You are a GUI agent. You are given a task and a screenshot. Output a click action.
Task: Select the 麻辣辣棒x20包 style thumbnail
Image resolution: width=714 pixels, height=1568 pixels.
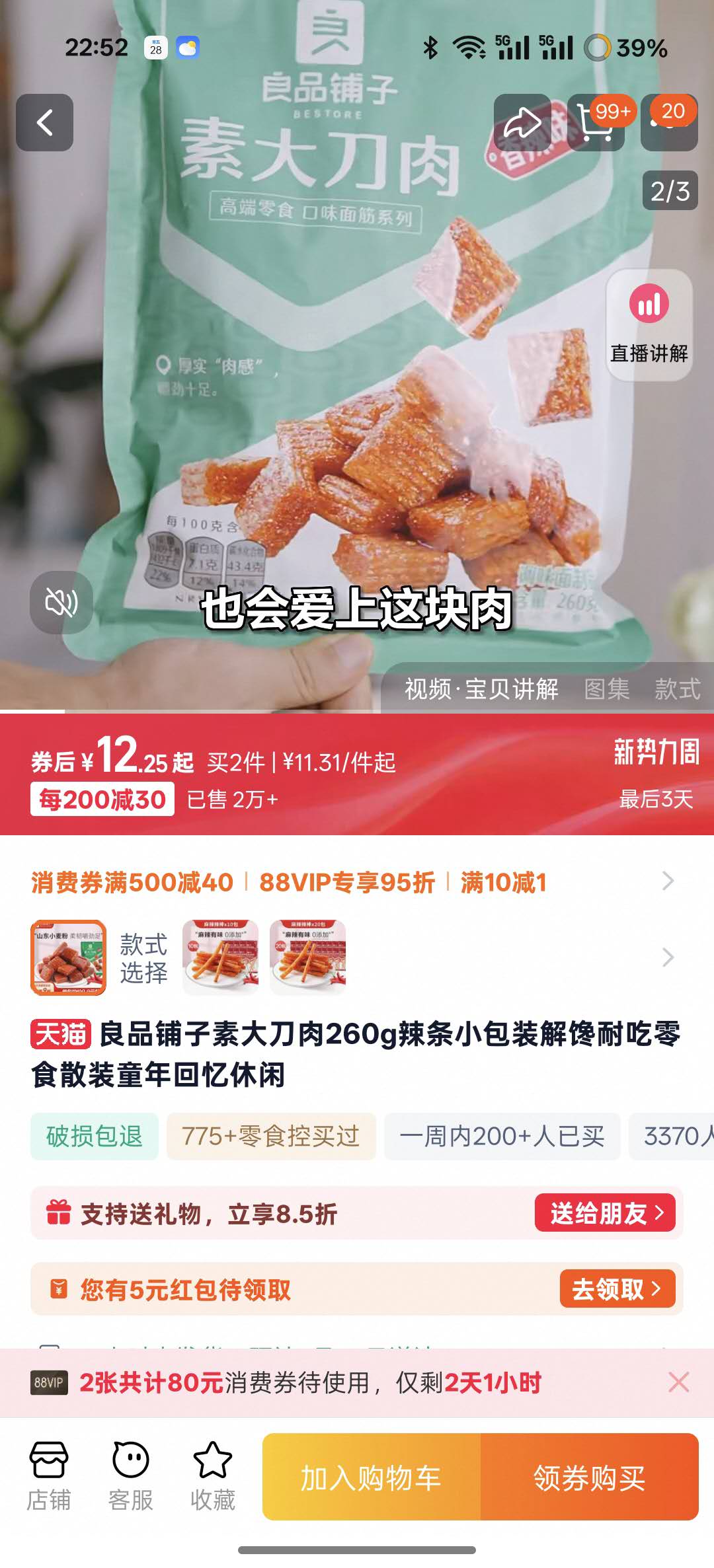pos(307,957)
